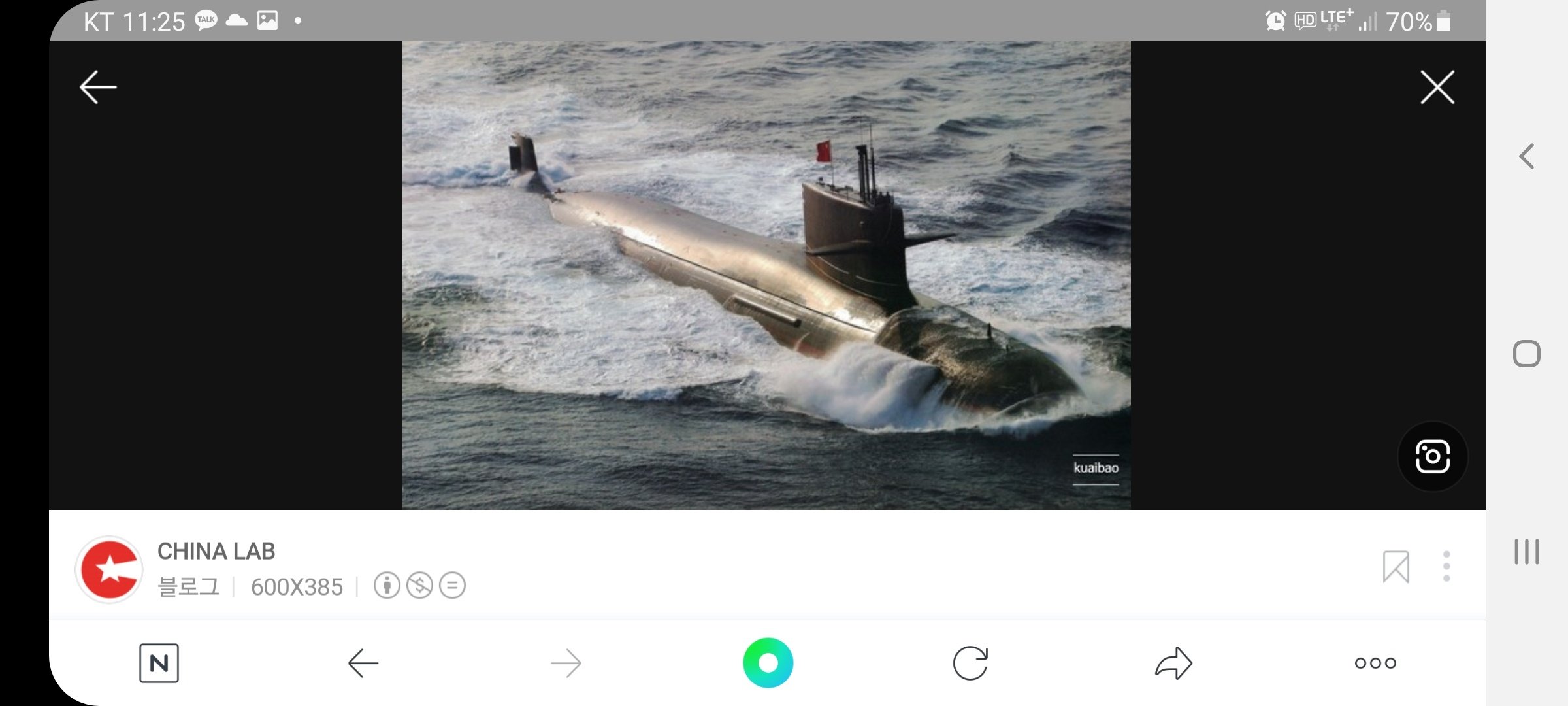This screenshot has width=1568, height=706.
Task: Open the browser's more menu
Action: click(1375, 663)
